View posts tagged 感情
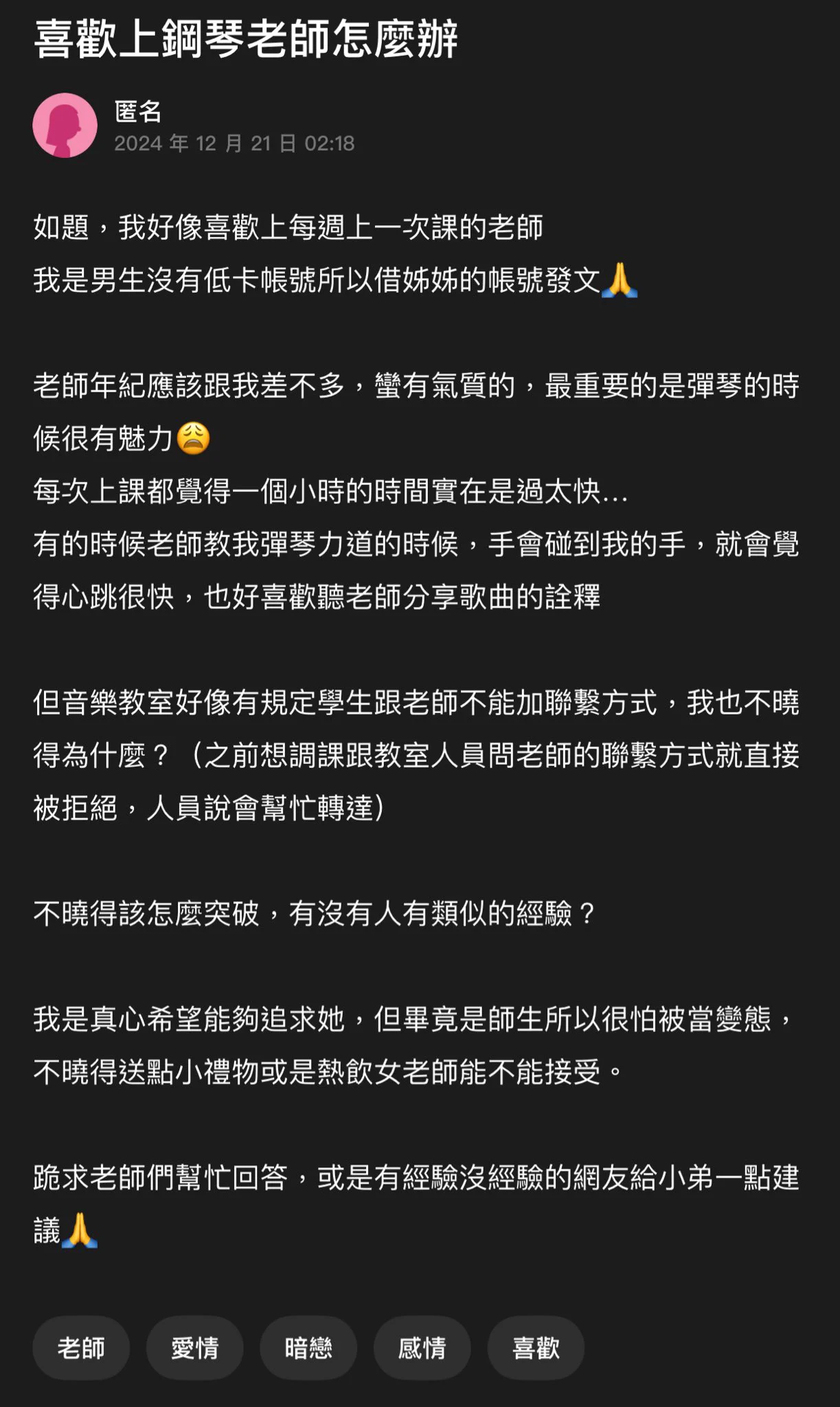840x1407 pixels. click(x=422, y=1348)
